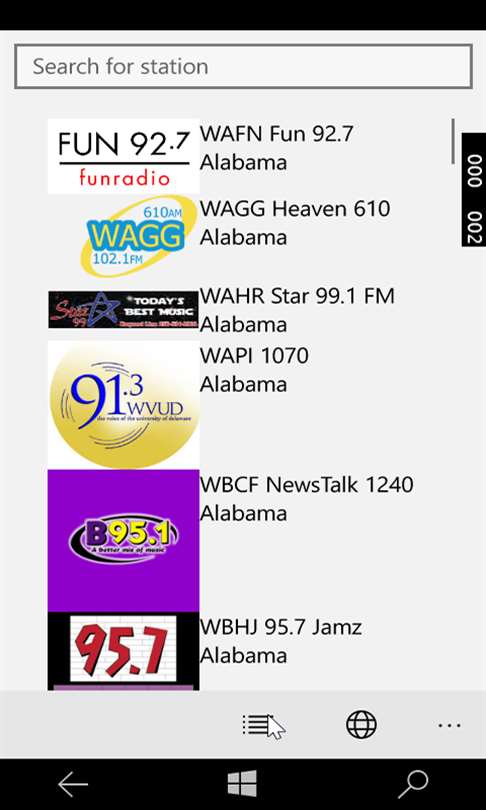486x810 pixels.
Task: Open the globe icon in toolbar
Action: tap(361, 724)
